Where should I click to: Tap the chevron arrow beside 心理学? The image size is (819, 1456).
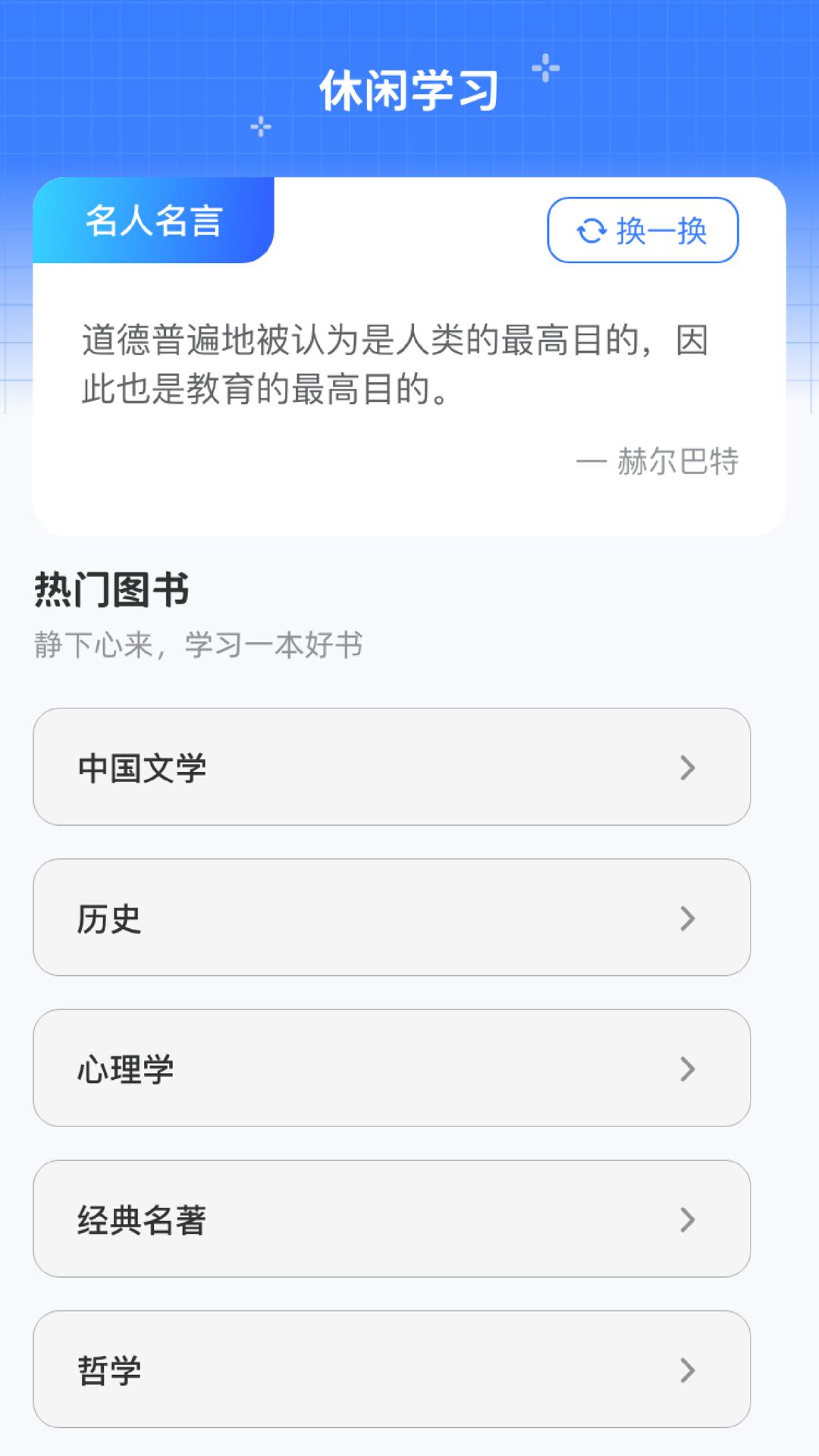pyautogui.click(x=688, y=1069)
